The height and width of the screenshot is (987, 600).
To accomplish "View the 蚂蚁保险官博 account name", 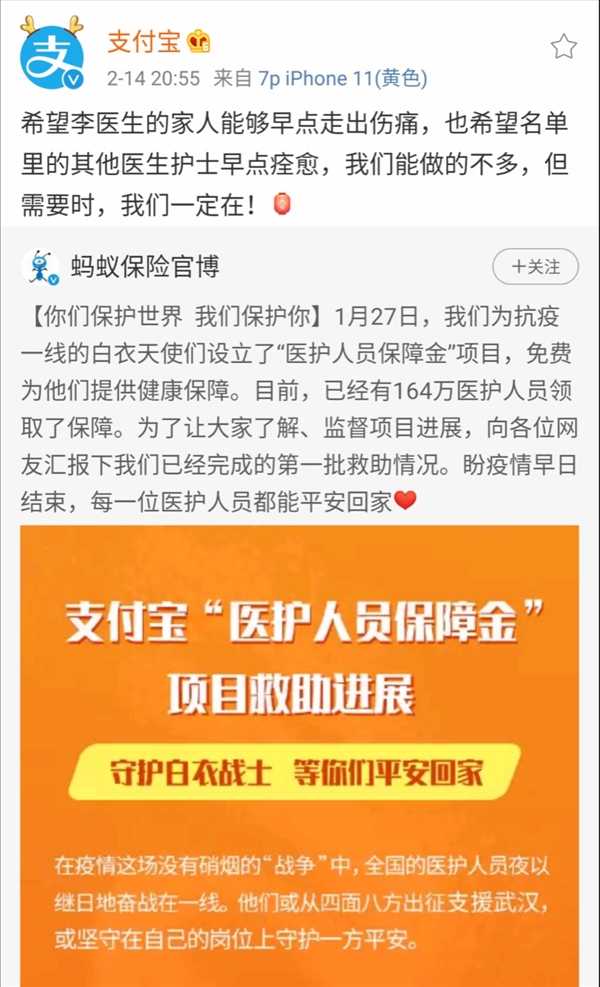I will (145, 267).
